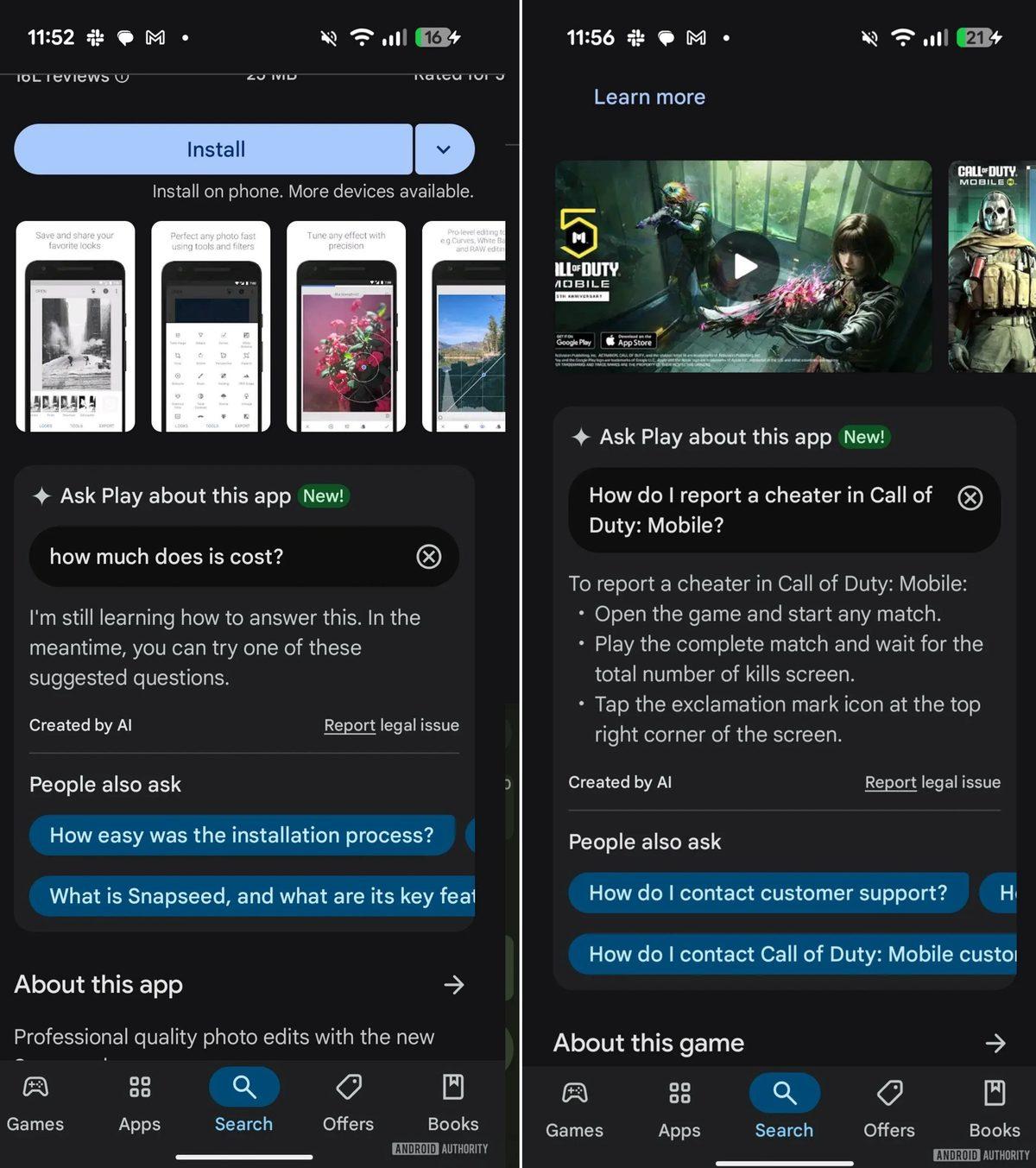1036x1168 pixels.
Task: Expand the device dropdown beside Install
Action: click(x=444, y=149)
